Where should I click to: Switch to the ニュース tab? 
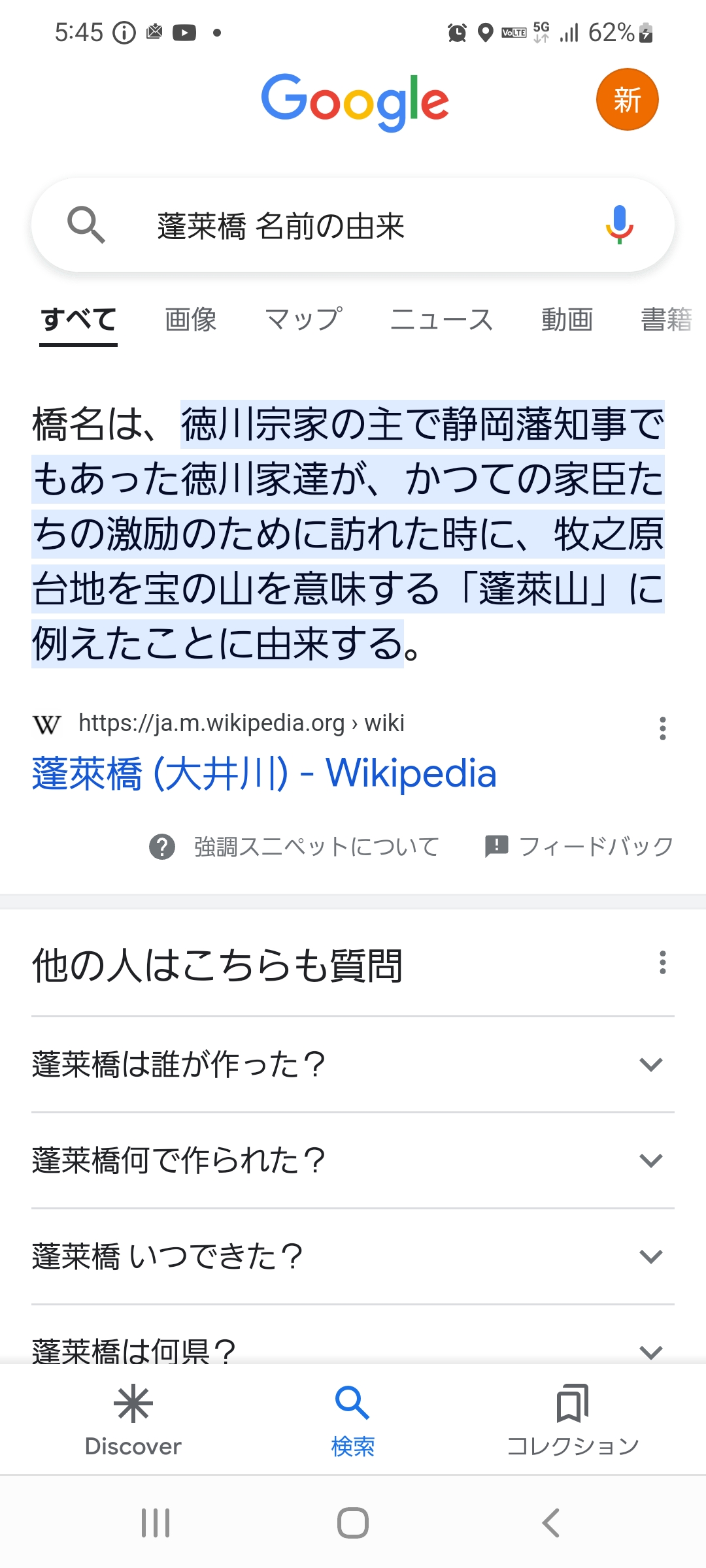tap(442, 319)
